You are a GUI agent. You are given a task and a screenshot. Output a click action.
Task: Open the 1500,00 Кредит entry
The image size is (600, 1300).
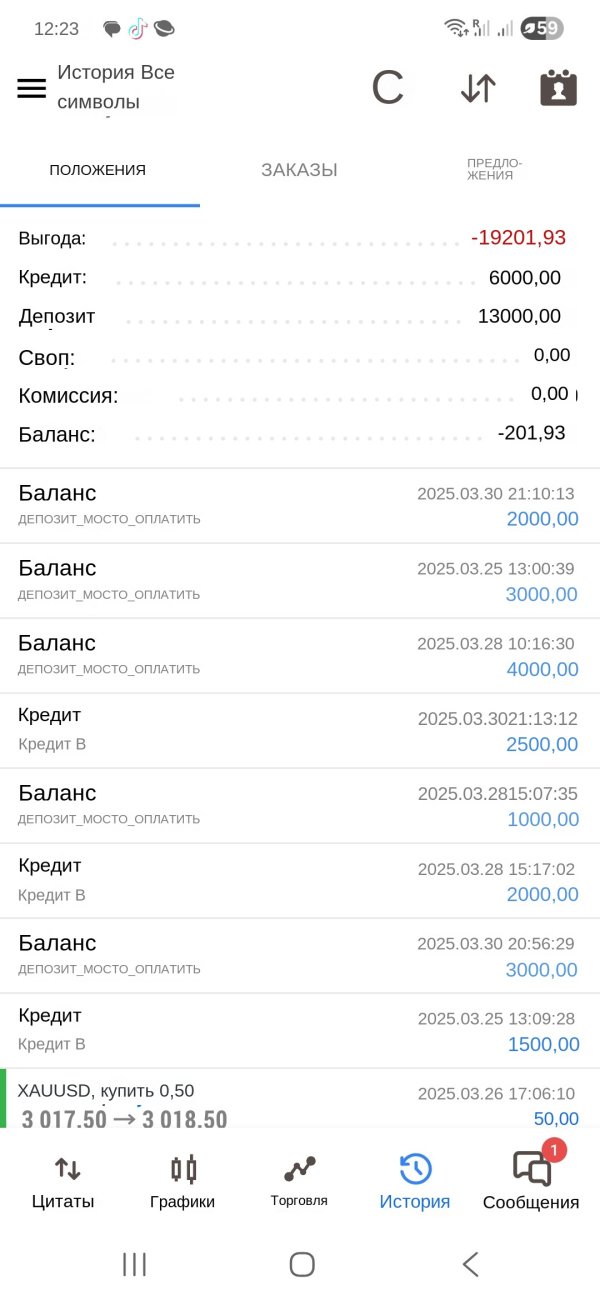(x=300, y=1031)
